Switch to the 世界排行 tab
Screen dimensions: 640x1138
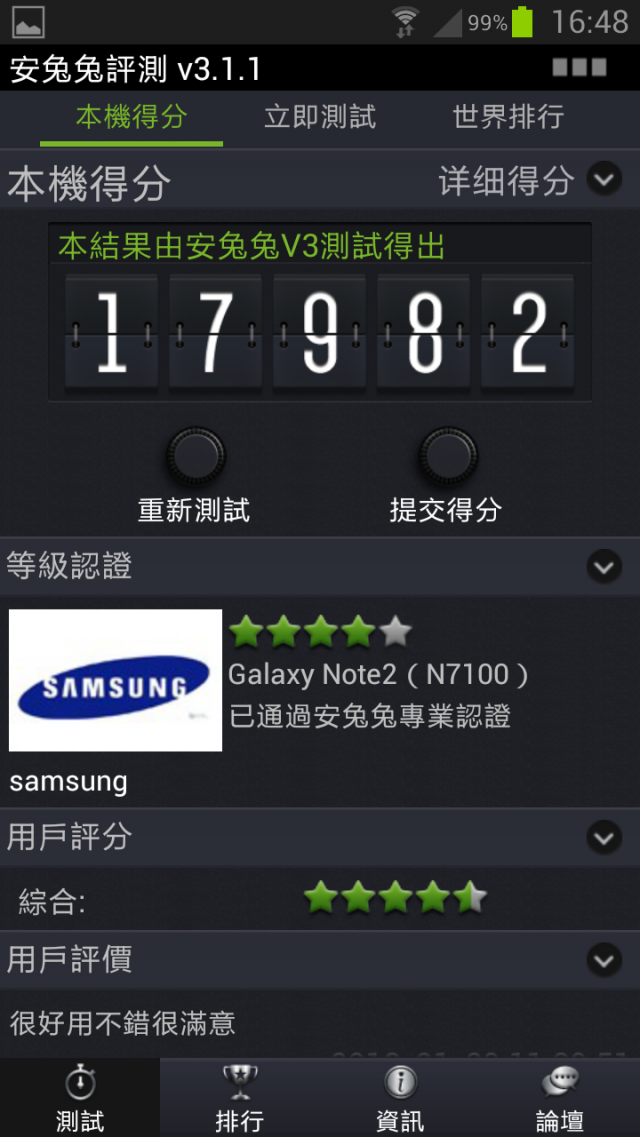508,117
